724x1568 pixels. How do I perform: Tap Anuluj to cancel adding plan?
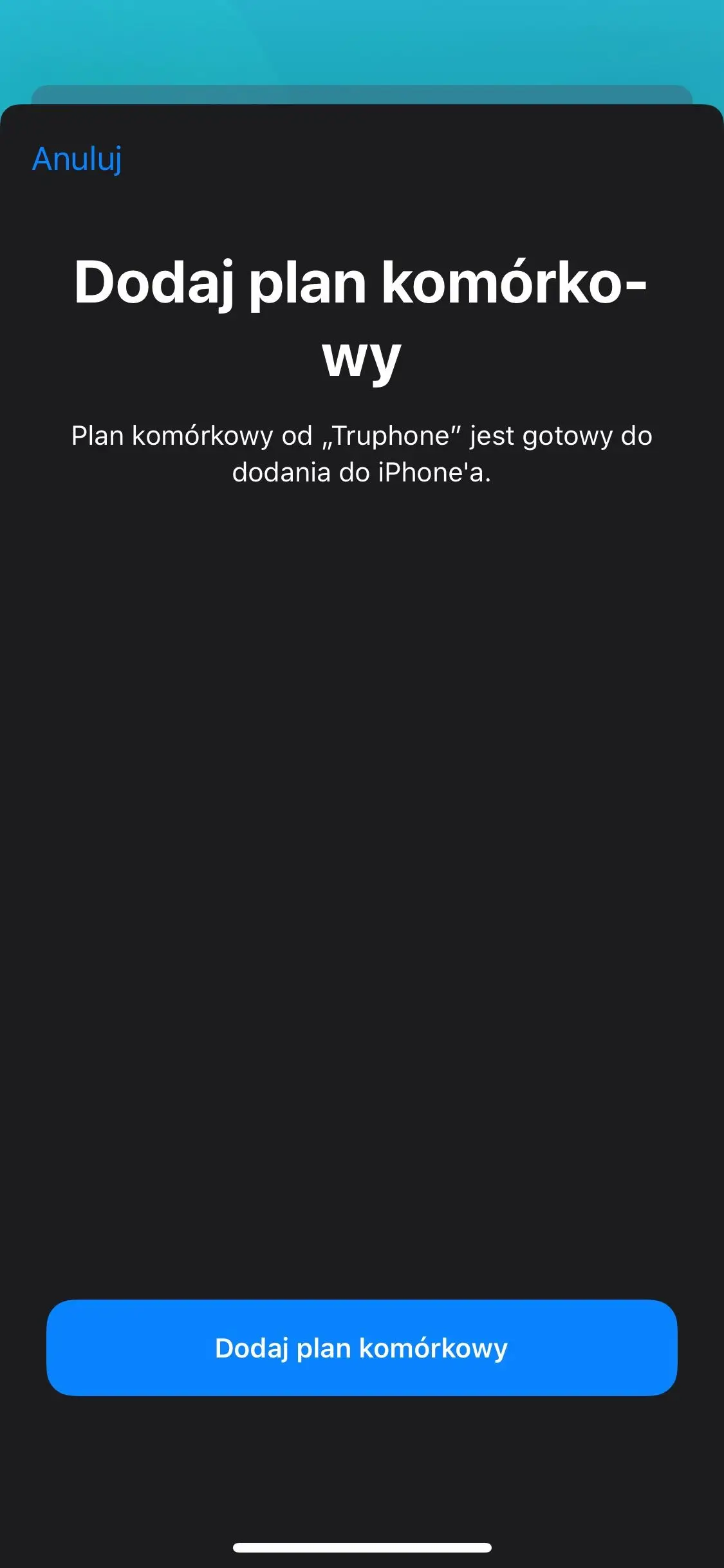click(x=77, y=159)
